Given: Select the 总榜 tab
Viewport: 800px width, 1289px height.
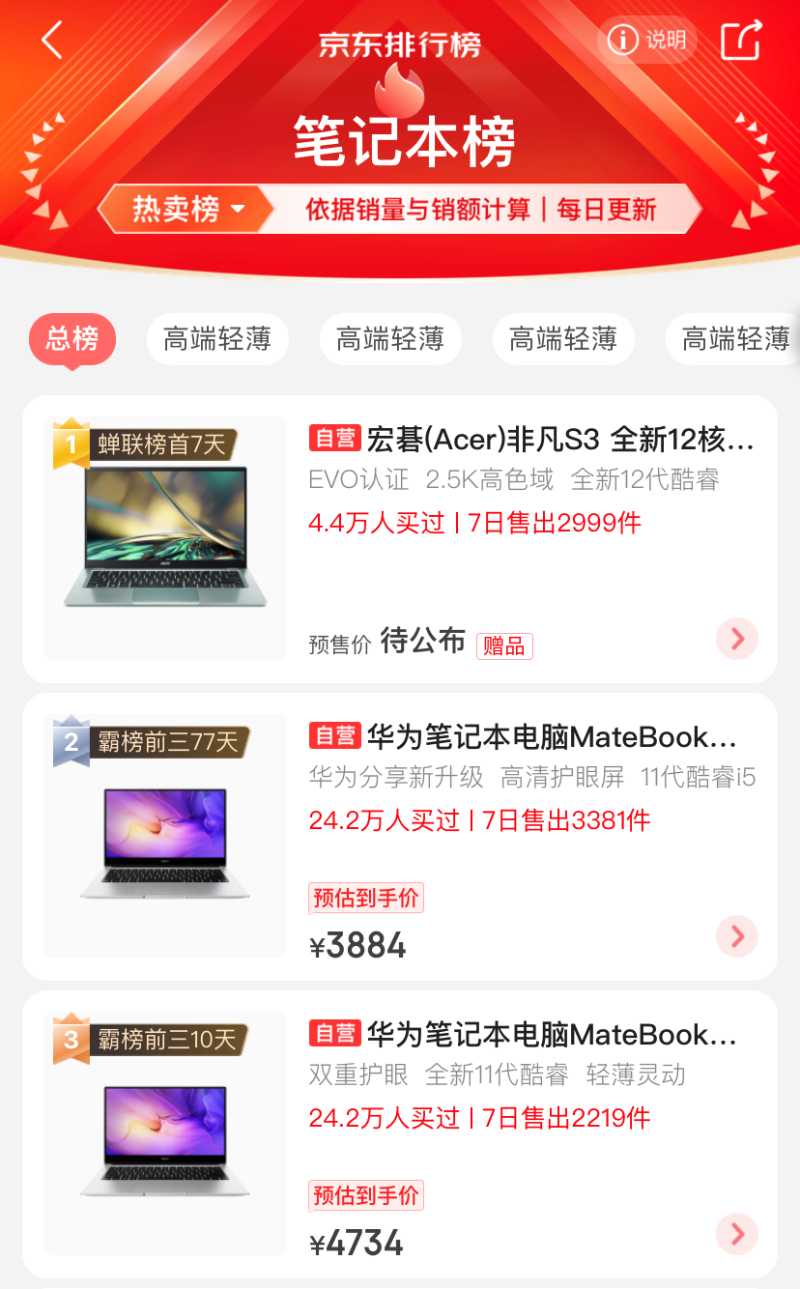Looking at the screenshot, I should click(x=72, y=339).
